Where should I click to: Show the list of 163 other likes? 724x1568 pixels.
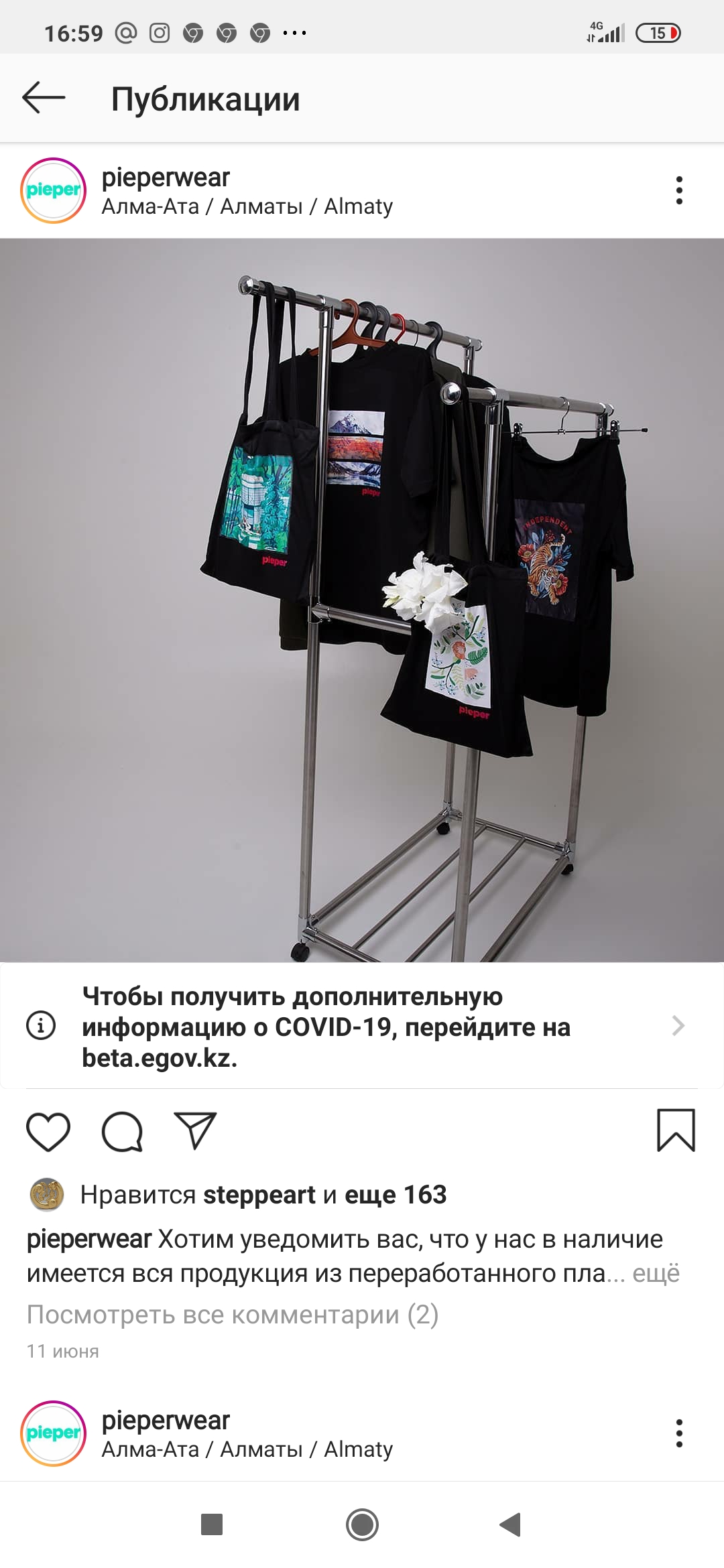tap(396, 1195)
